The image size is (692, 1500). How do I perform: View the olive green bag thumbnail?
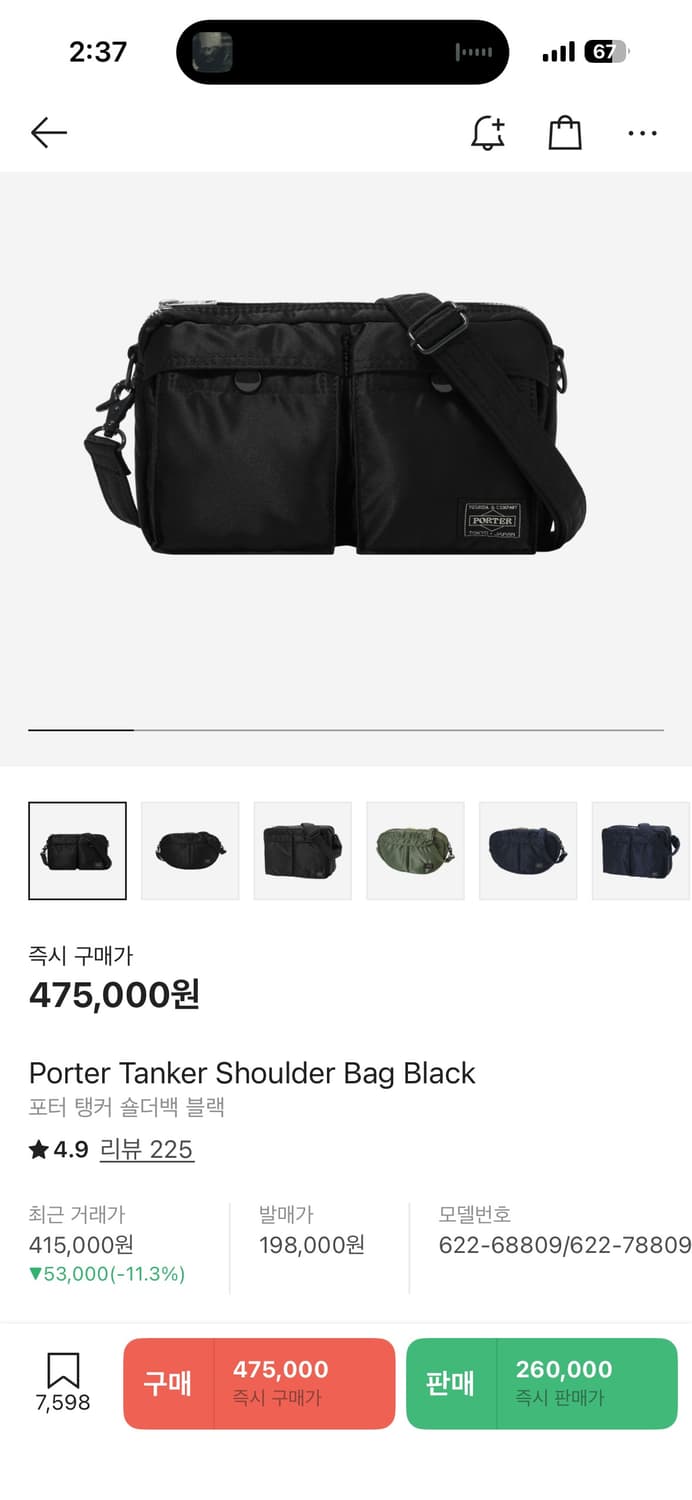416,851
